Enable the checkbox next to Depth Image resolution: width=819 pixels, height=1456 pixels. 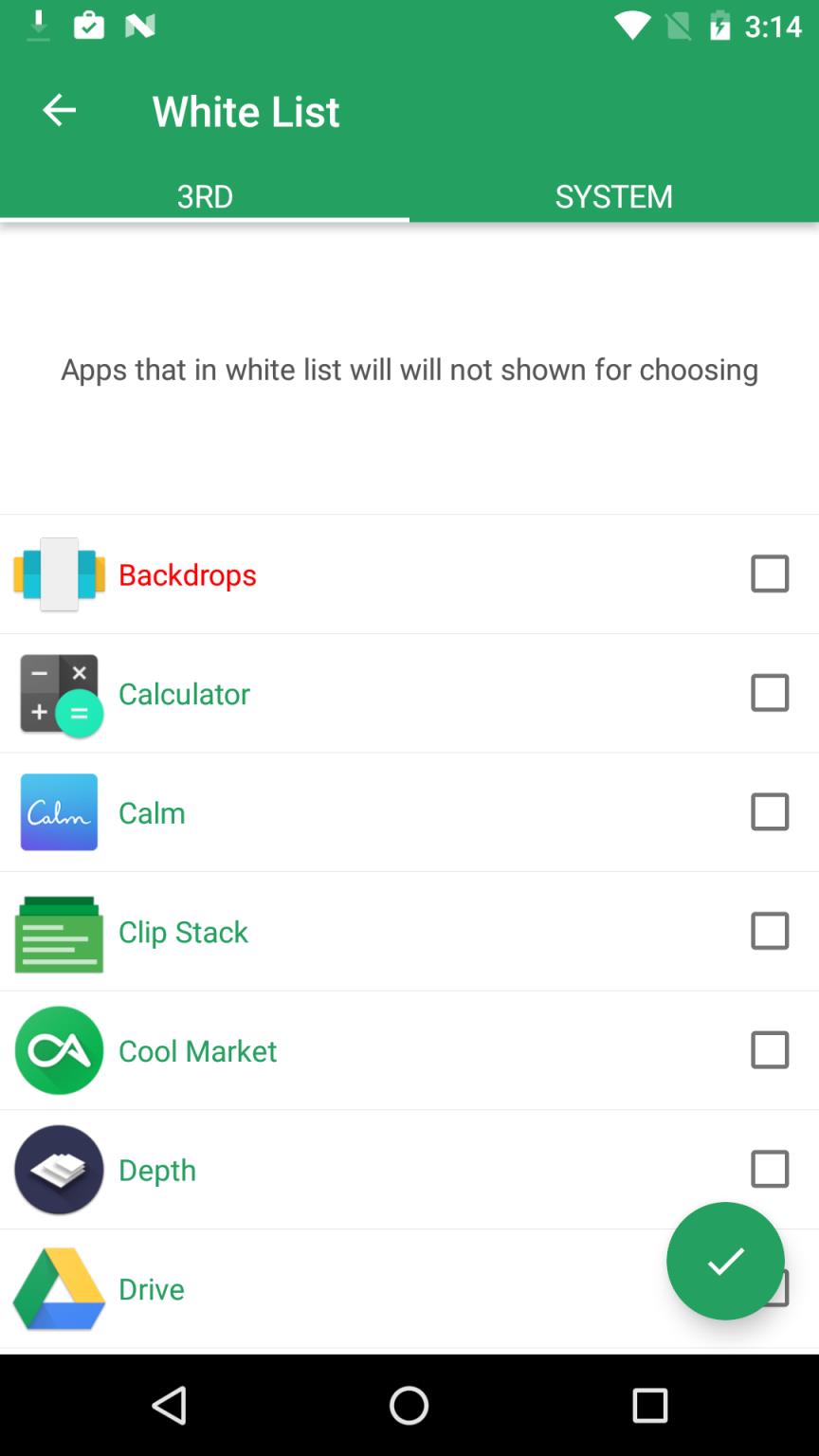(769, 1169)
